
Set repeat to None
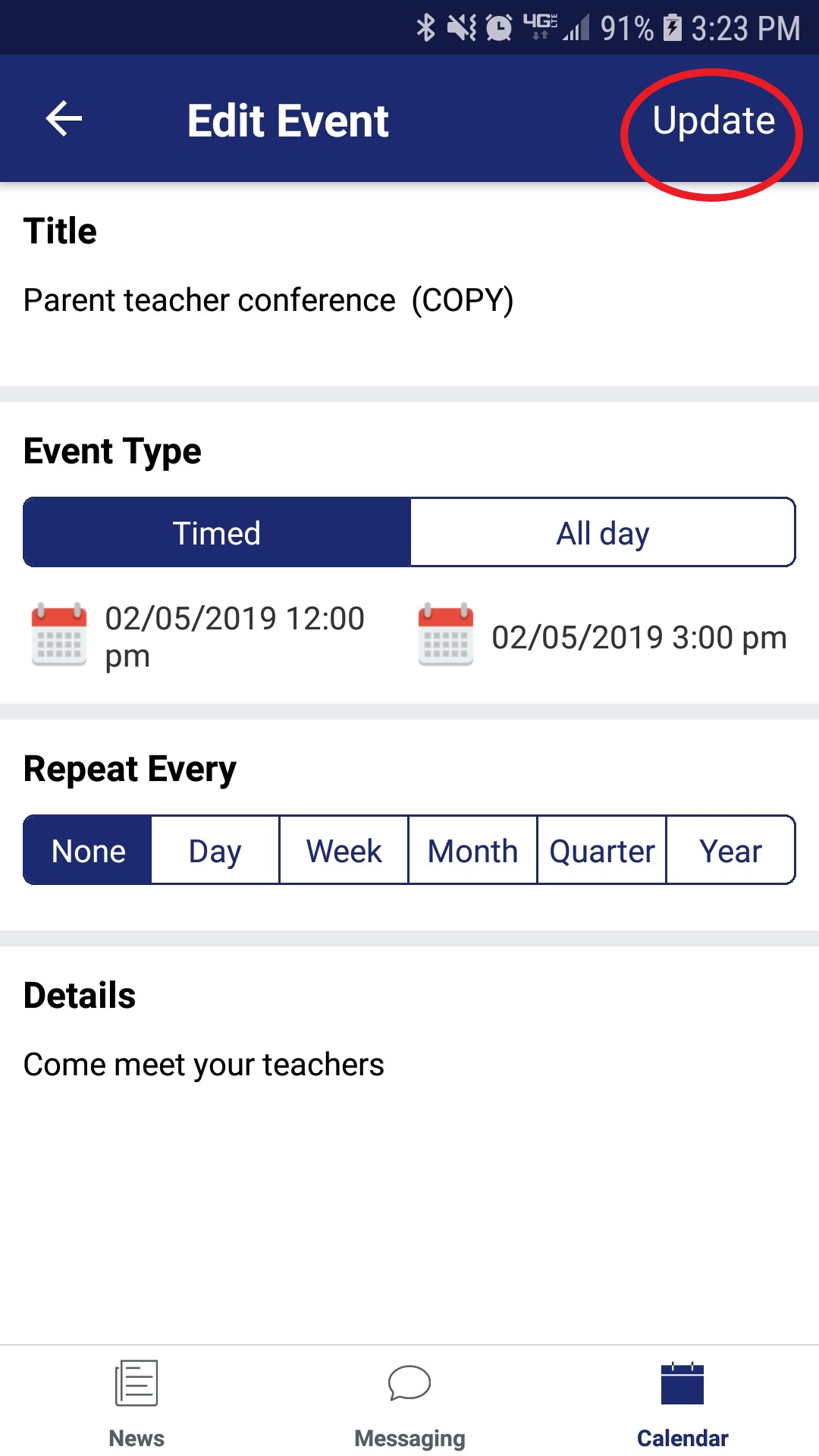(x=88, y=851)
